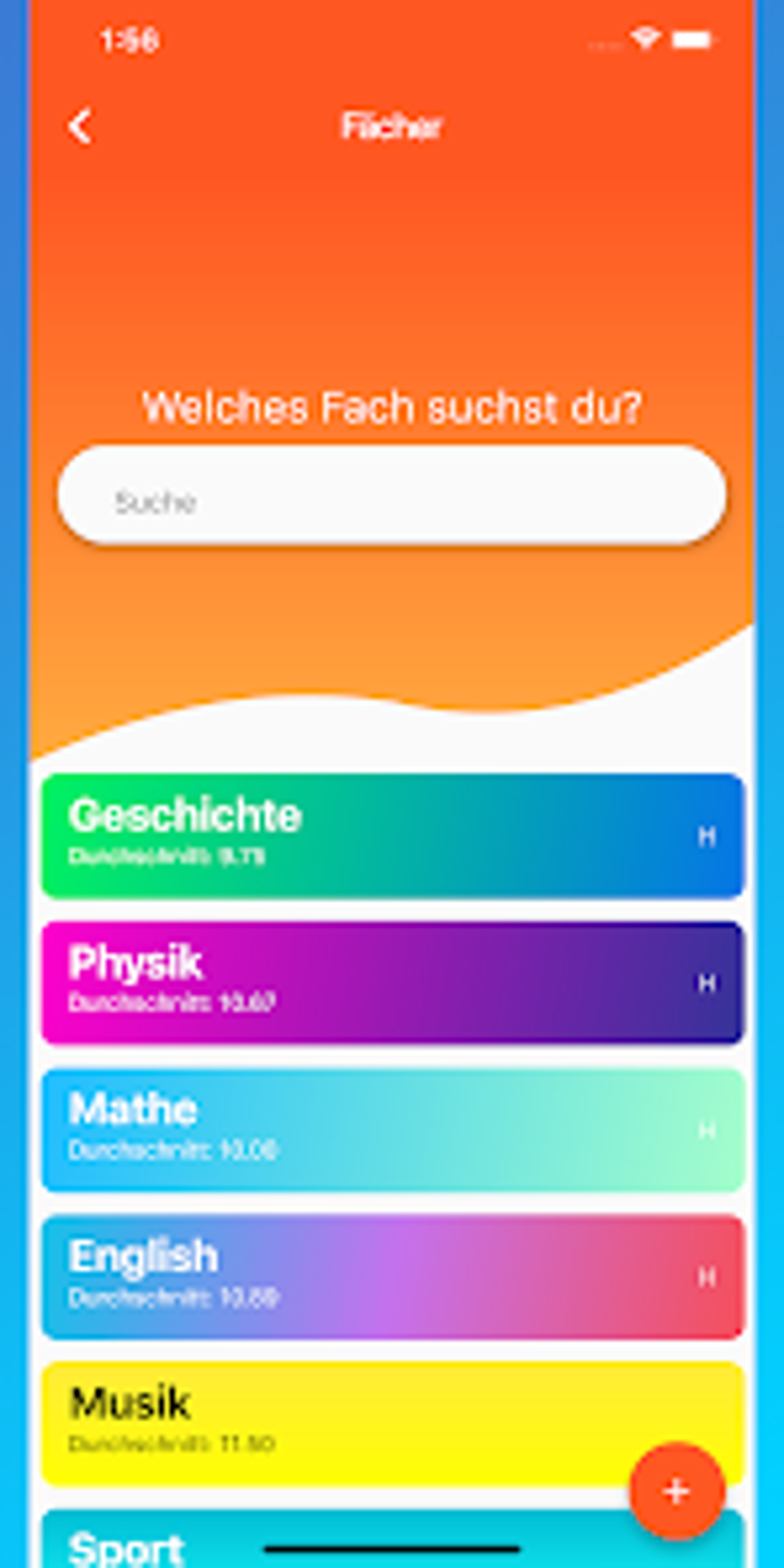Viewport: 784px width, 1568px height.
Task: View the English subject card
Action: tap(392, 1276)
